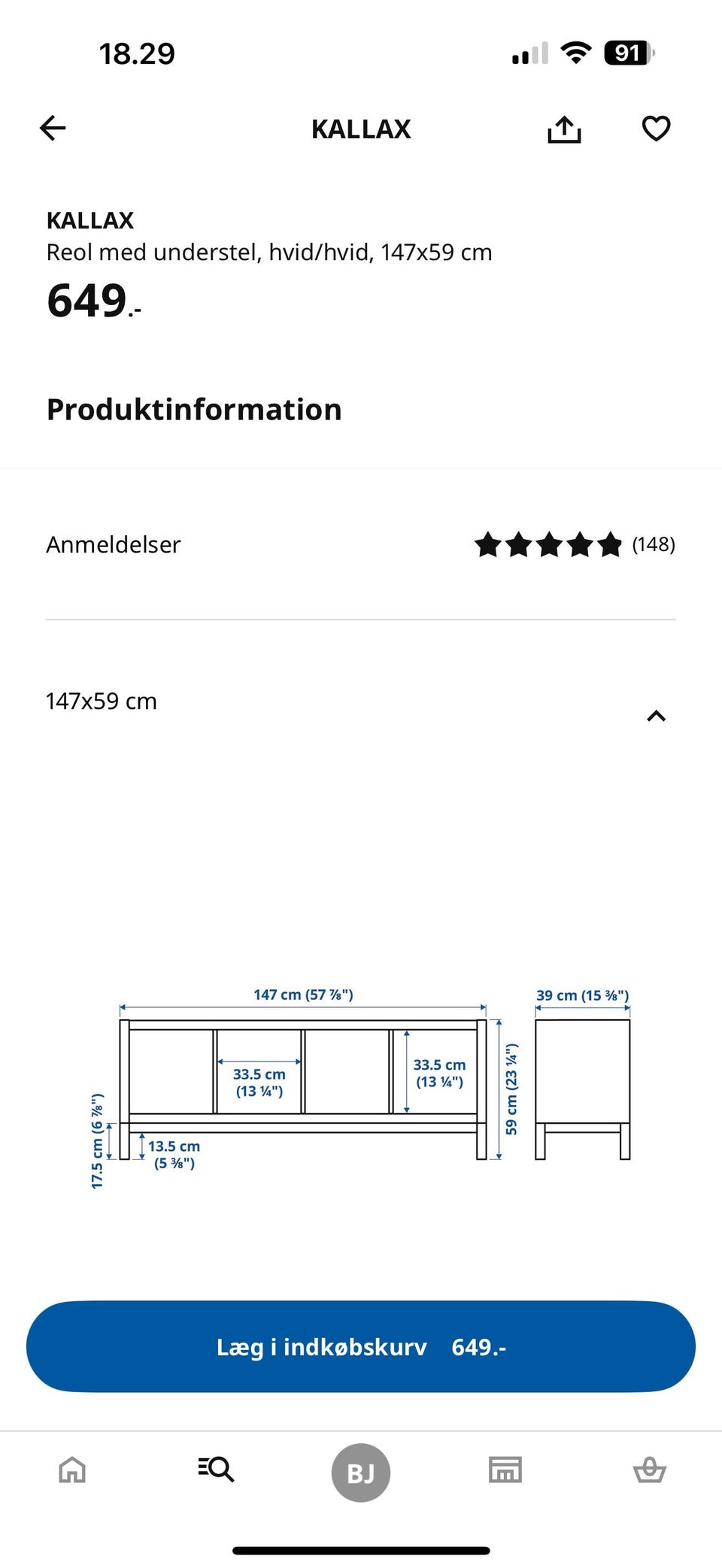Viewport: 722px width, 1568px height.
Task: Expand the Anmeldelser reviews row
Action: click(x=361, y=544)
